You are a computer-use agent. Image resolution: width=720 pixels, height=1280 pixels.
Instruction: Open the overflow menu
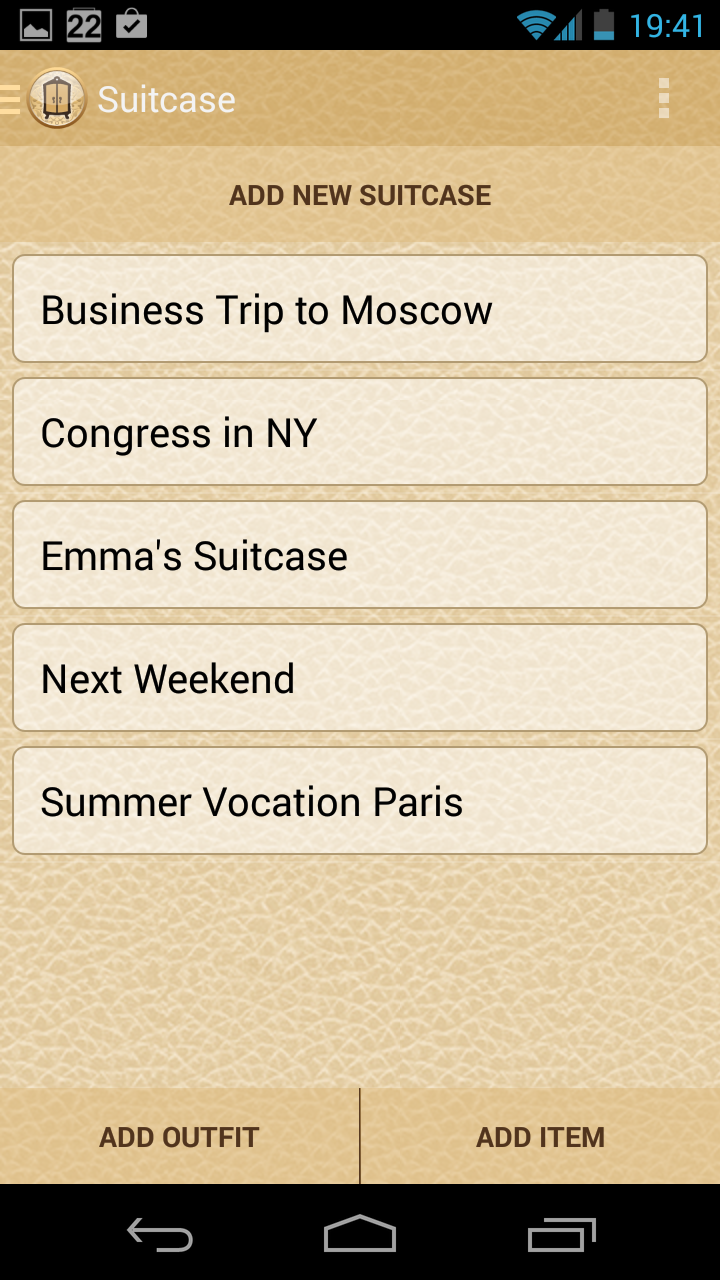(x=663, y=100)
